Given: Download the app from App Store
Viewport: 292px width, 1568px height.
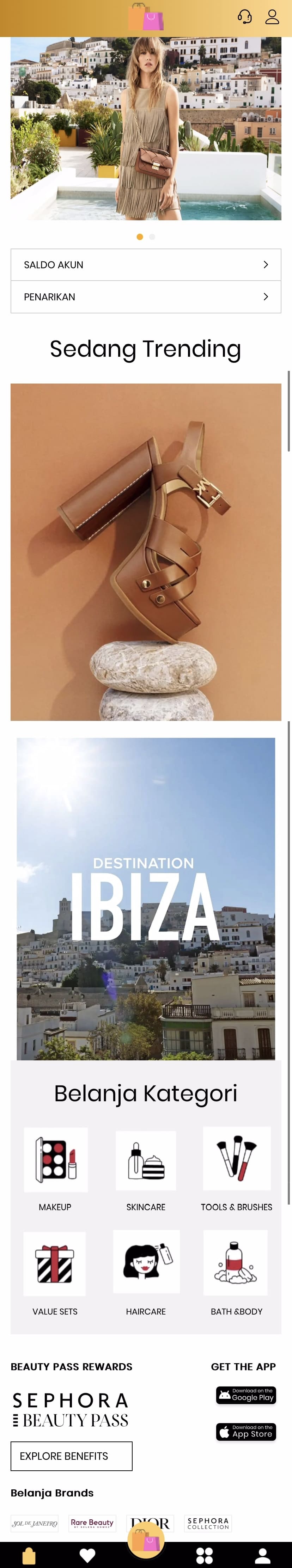Looking at the screenshot, I should (246, 1432).
